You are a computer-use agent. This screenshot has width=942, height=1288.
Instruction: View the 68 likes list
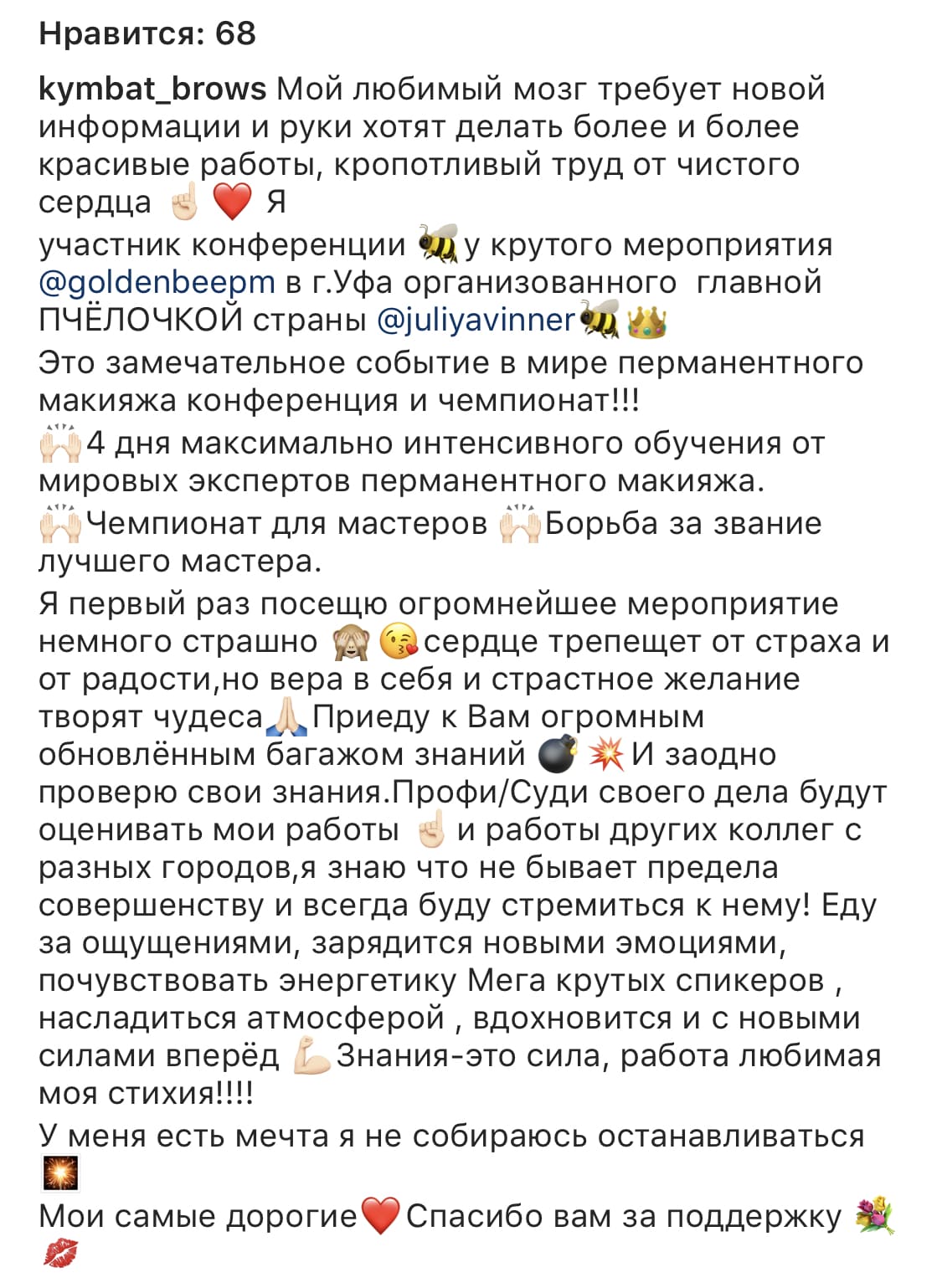(147, 33)
